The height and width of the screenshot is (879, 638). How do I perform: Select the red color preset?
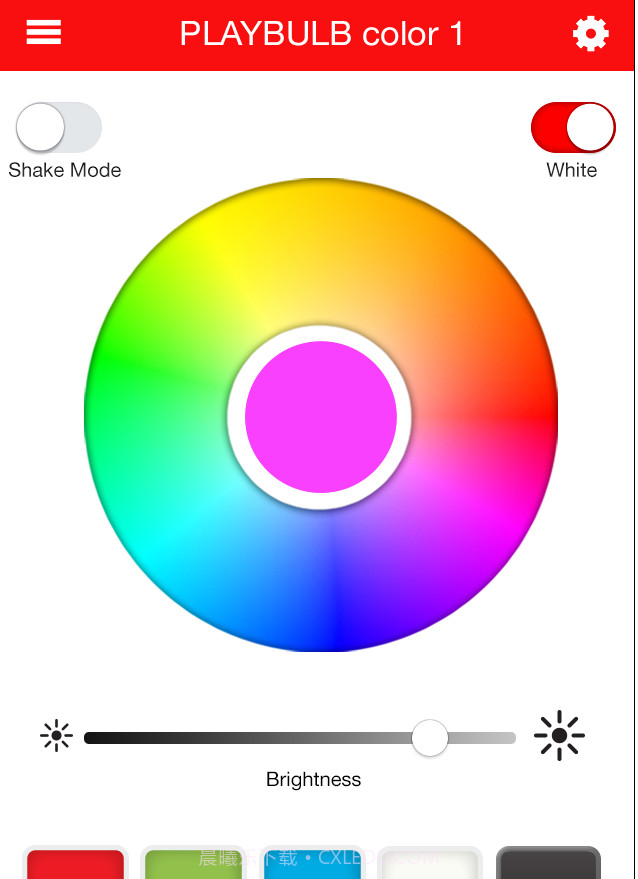pos(75,864)
